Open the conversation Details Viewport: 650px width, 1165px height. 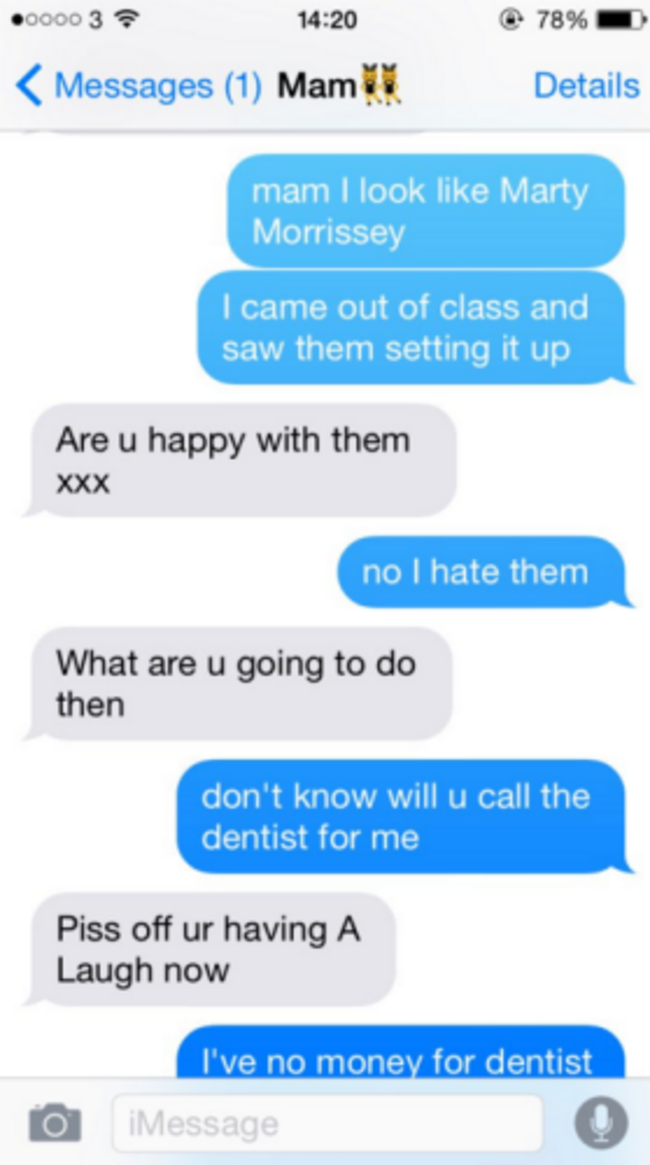[x=586, y=86]
